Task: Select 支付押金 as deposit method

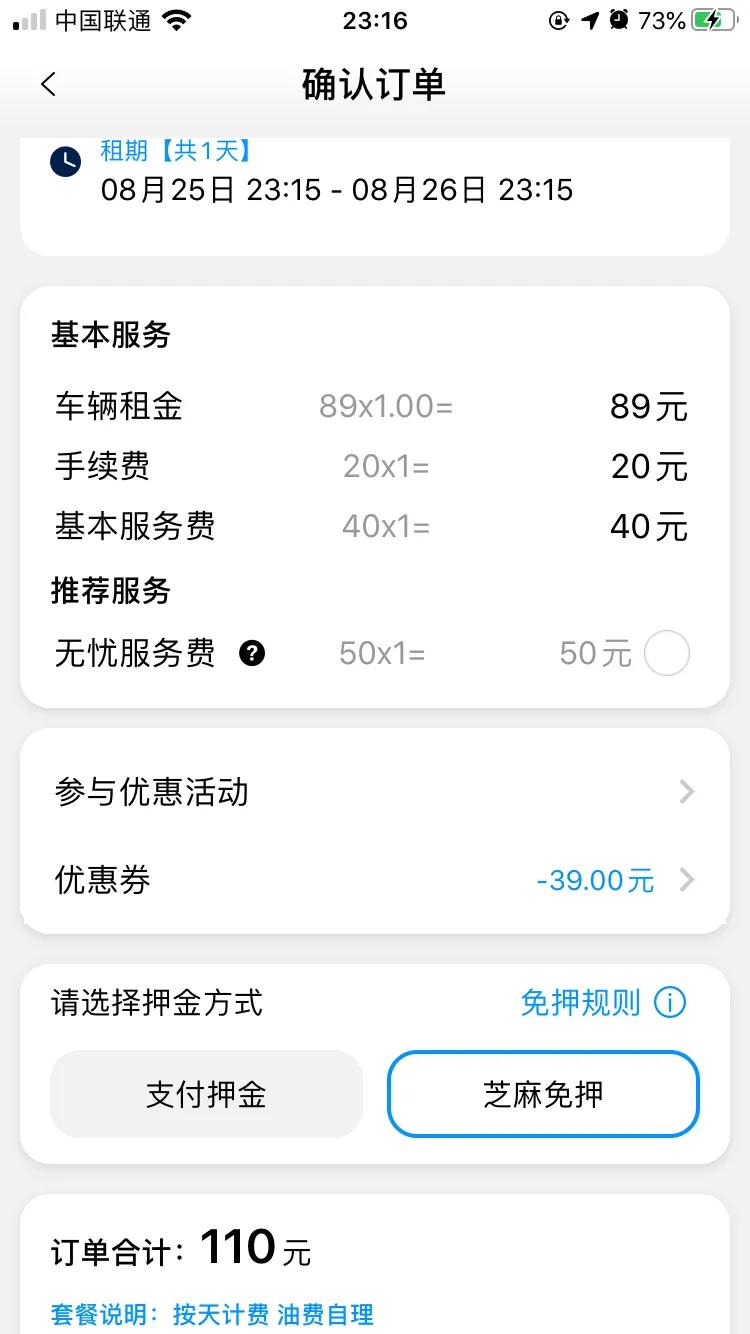Action: click(x=206, y=1094)
